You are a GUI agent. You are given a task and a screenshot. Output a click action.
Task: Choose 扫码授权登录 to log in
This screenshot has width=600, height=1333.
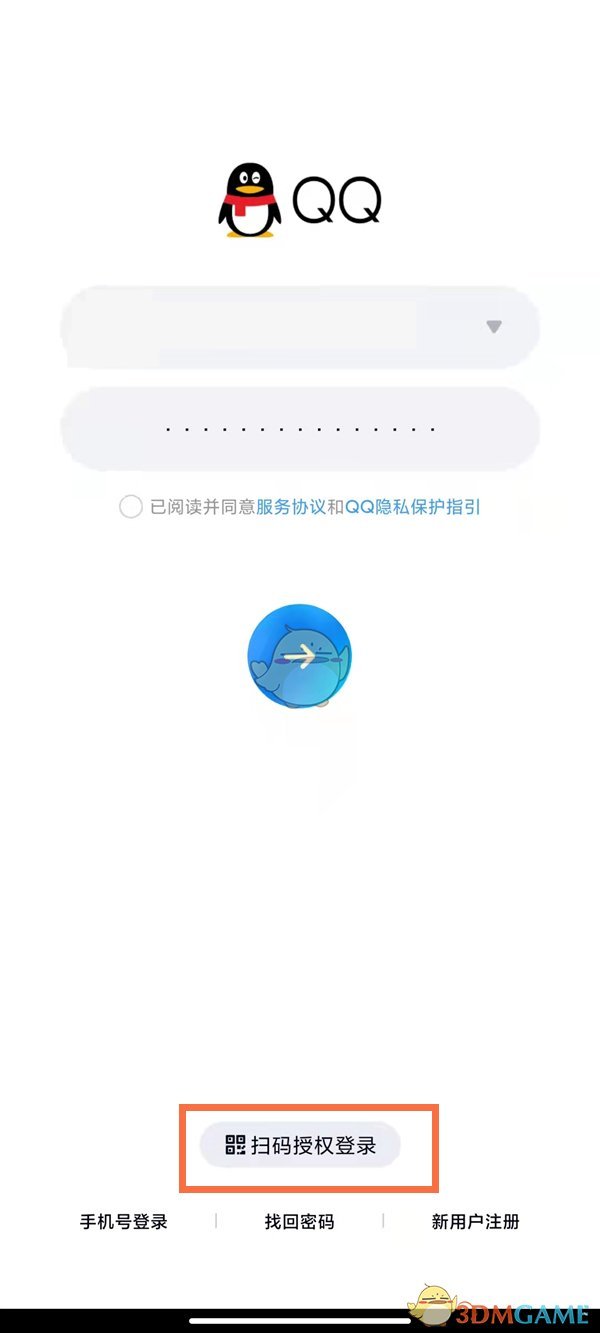coord(300,1145)
